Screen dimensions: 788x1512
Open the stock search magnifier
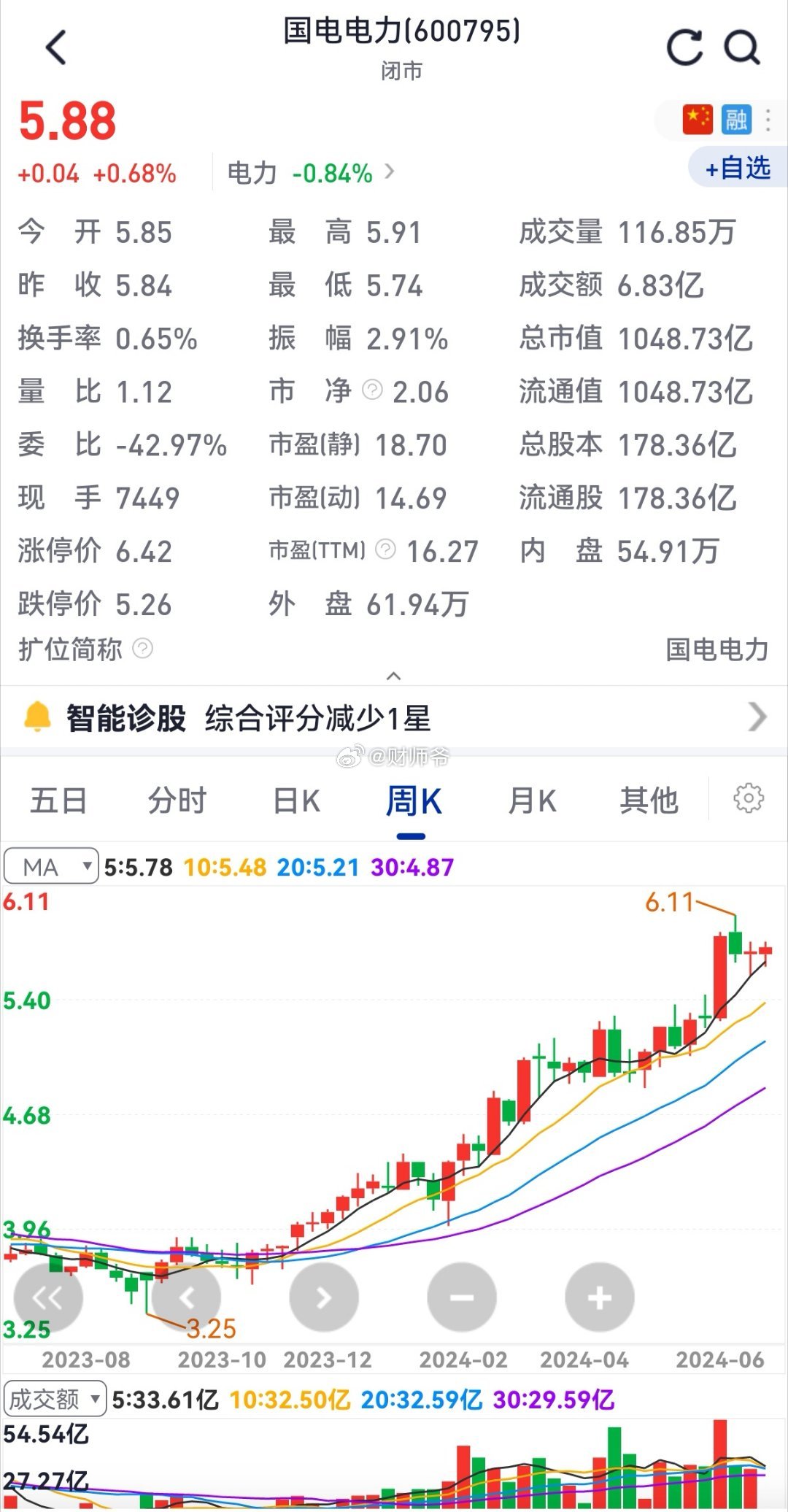[742, 48]
